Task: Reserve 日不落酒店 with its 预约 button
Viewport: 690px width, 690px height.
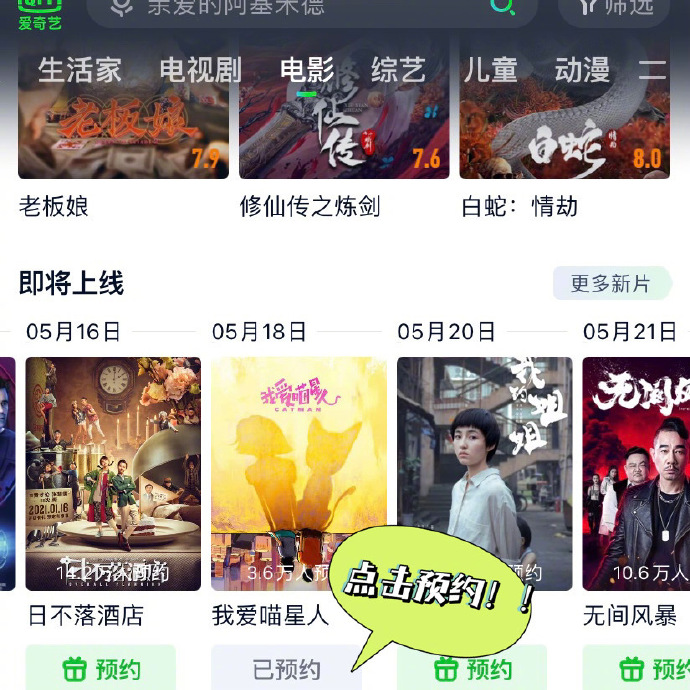Action: 101,668
